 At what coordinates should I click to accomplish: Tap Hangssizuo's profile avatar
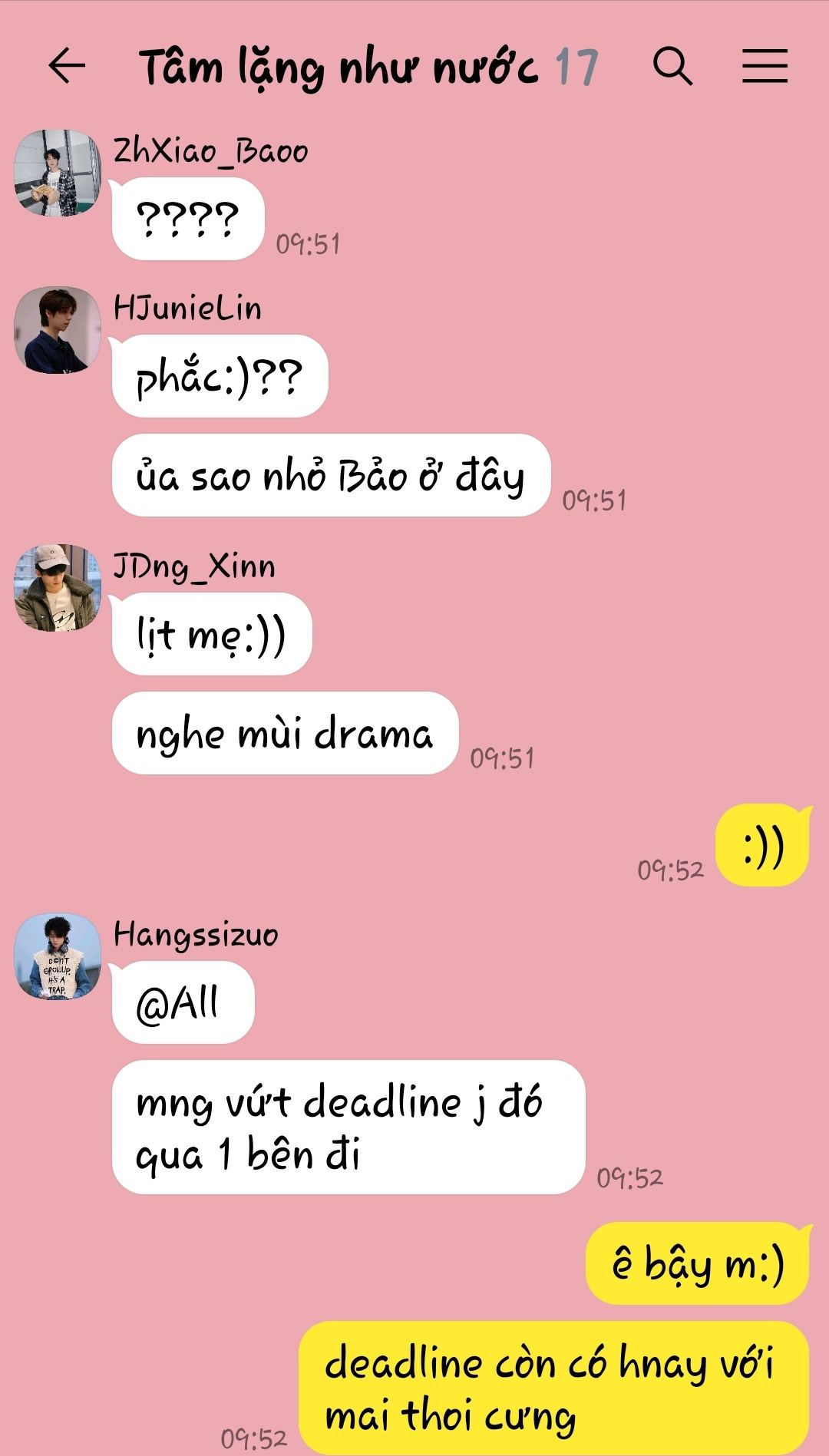[58, 956]
